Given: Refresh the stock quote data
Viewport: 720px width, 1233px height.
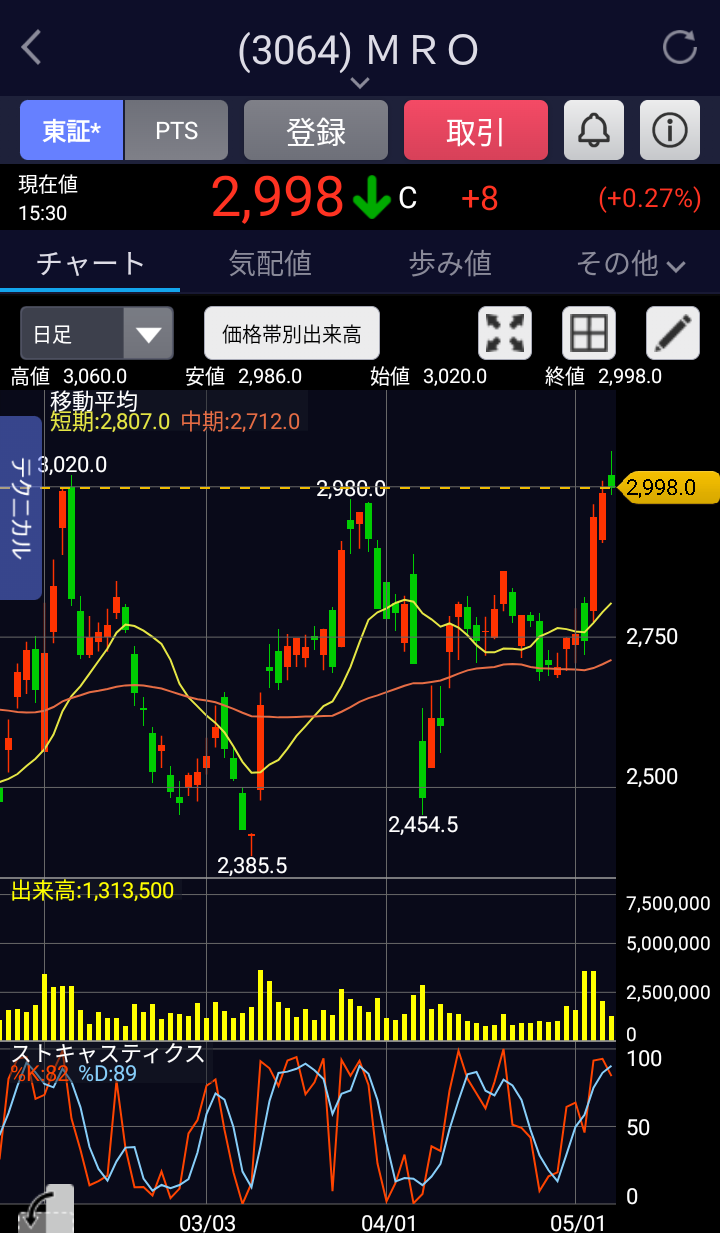Looking at the screenshot, I should click(x=680, y=48).
